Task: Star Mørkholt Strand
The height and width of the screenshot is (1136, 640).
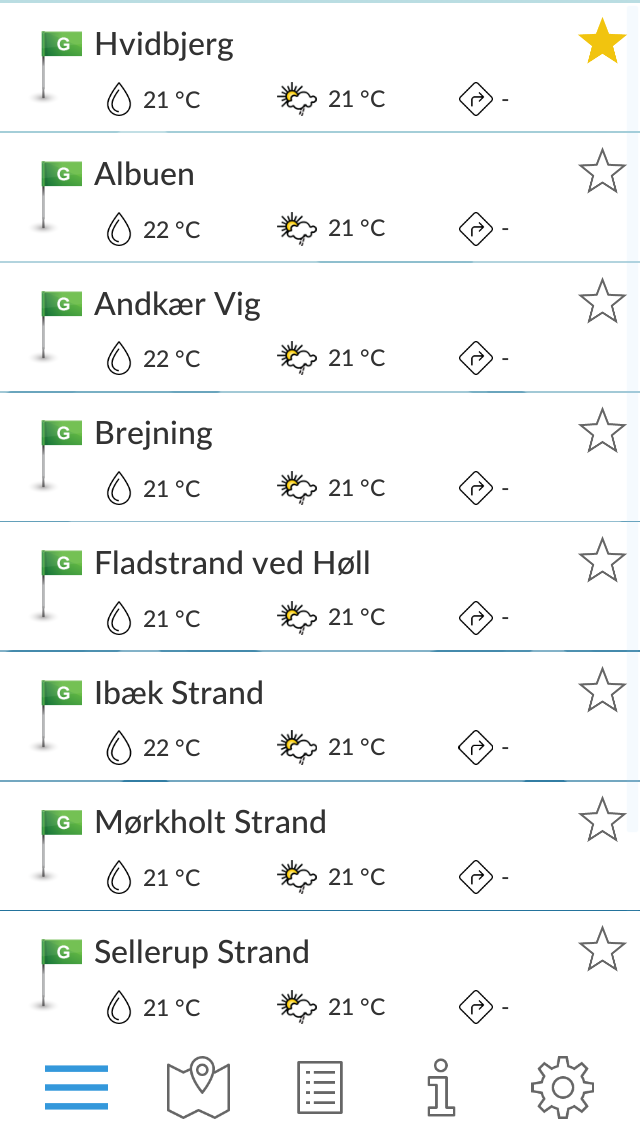Action: click(602, 820)
